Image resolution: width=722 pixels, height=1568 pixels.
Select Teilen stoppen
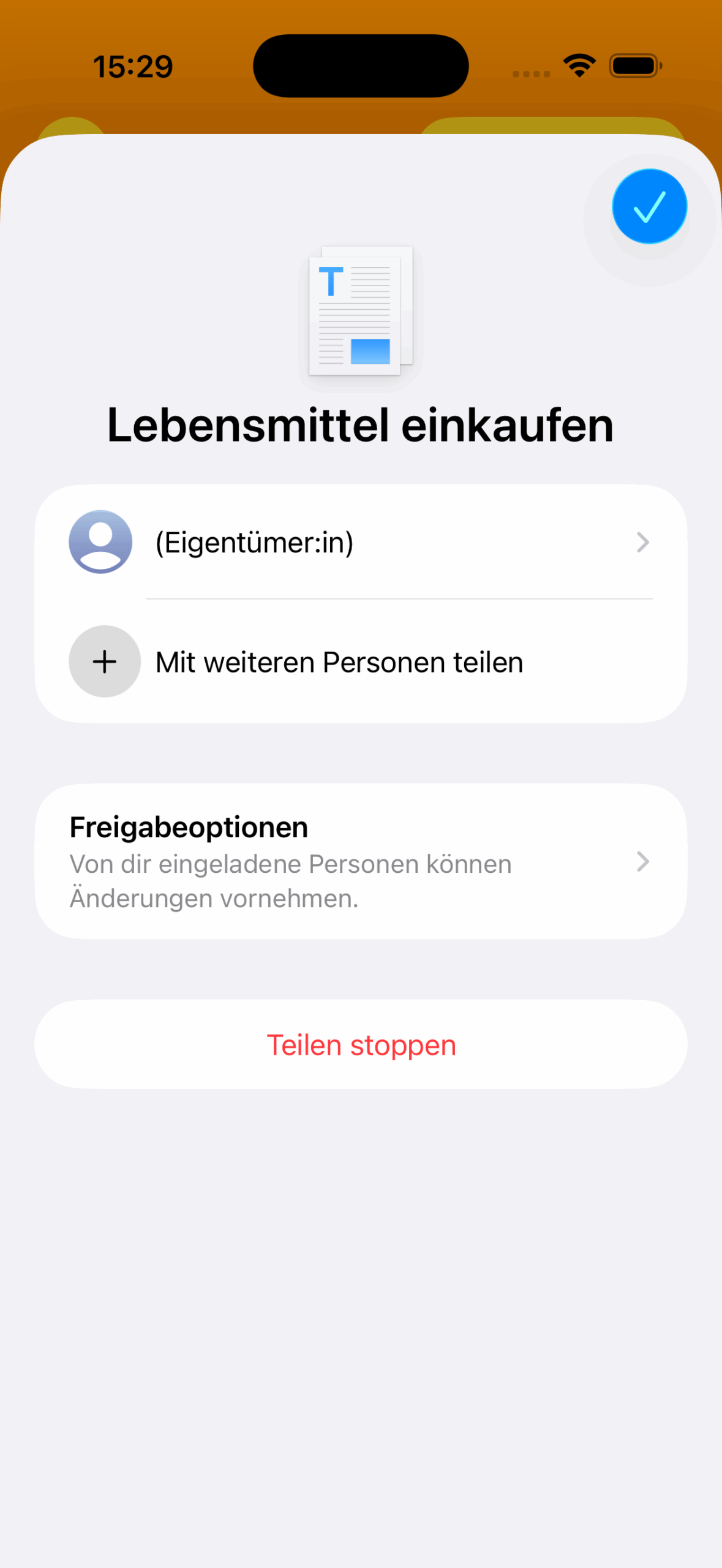[x=361, y=1045]
